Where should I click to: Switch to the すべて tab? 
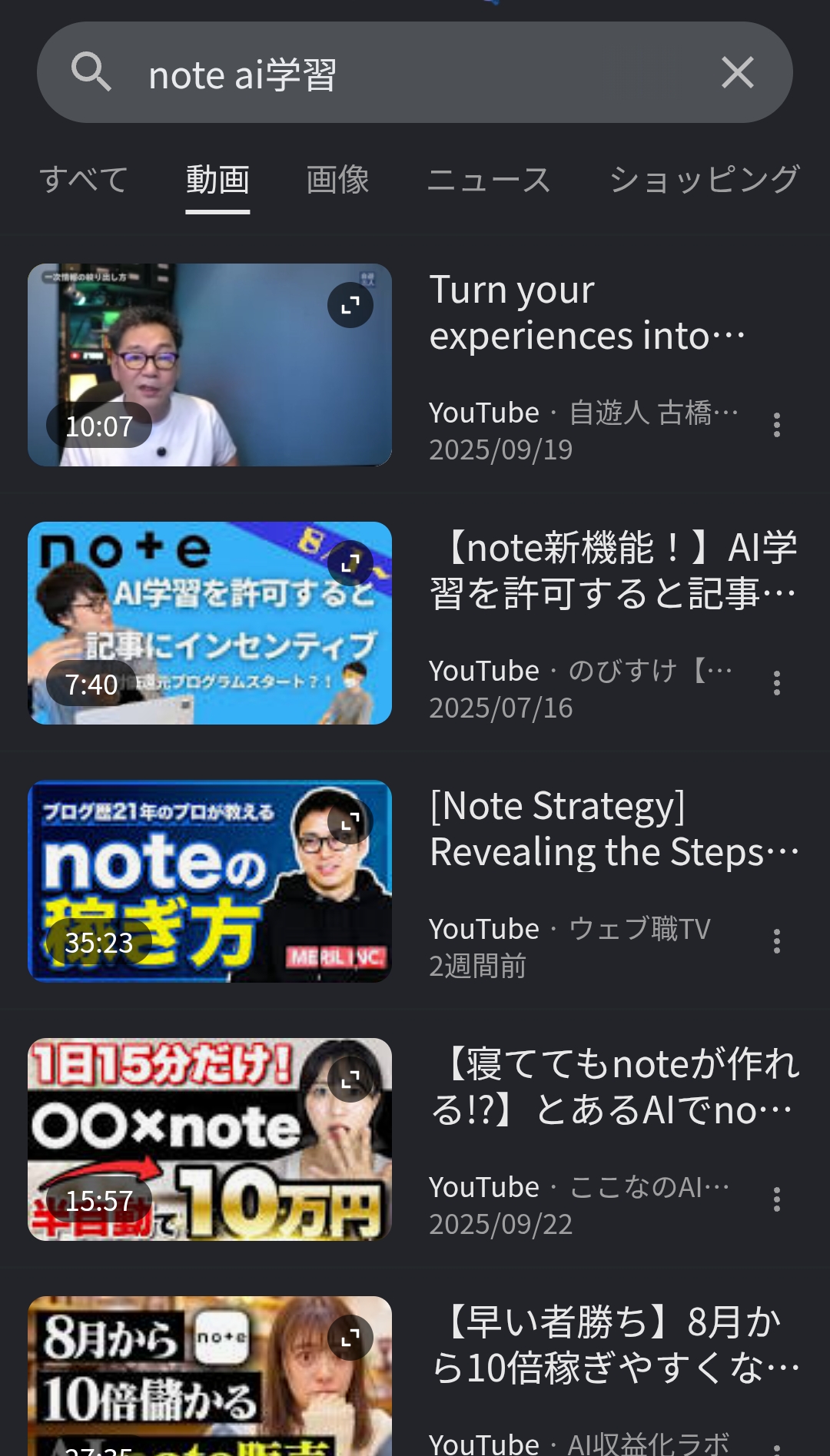[84, 180]
